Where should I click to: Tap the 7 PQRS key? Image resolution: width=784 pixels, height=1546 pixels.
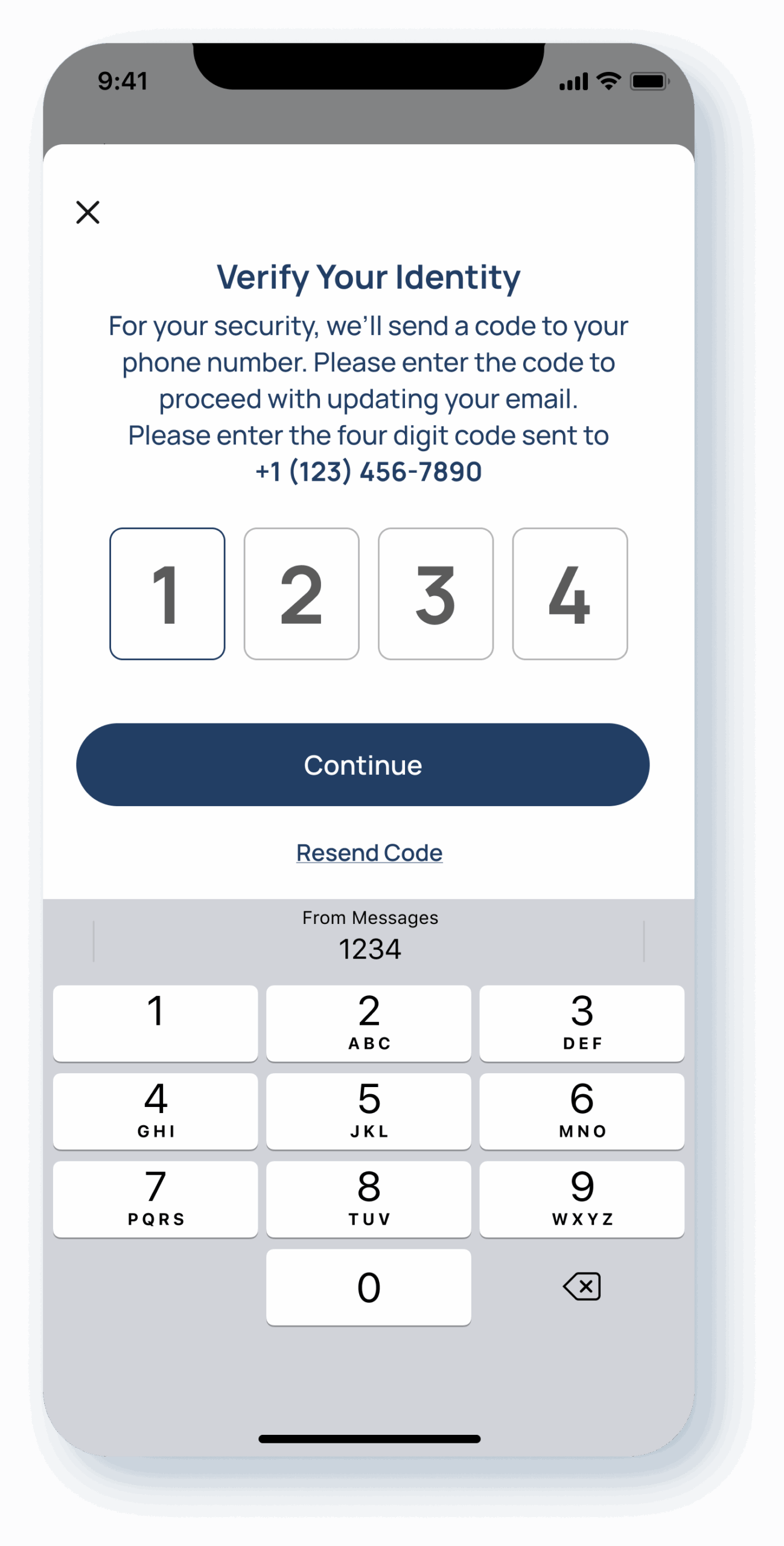click(155, 1199)
